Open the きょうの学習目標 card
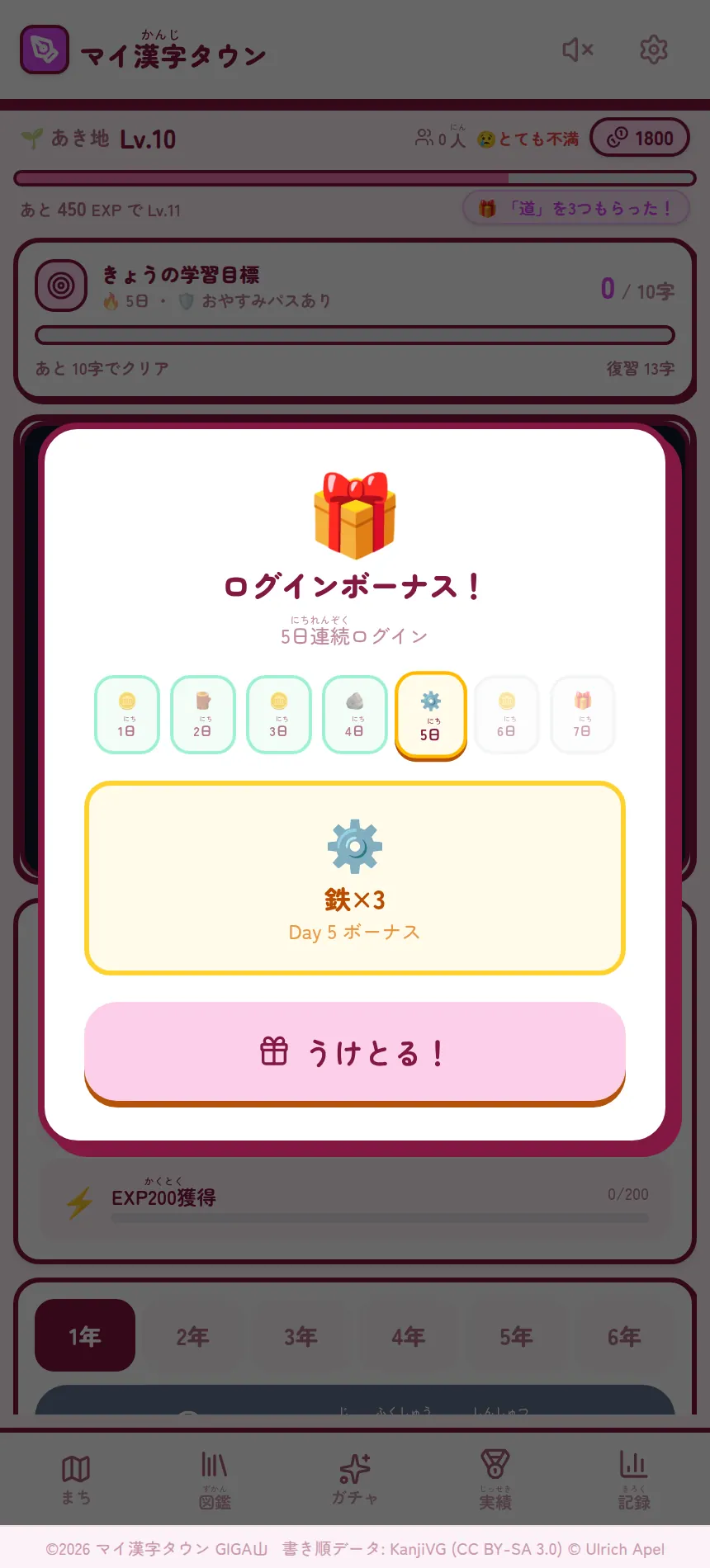 (355, 320)
